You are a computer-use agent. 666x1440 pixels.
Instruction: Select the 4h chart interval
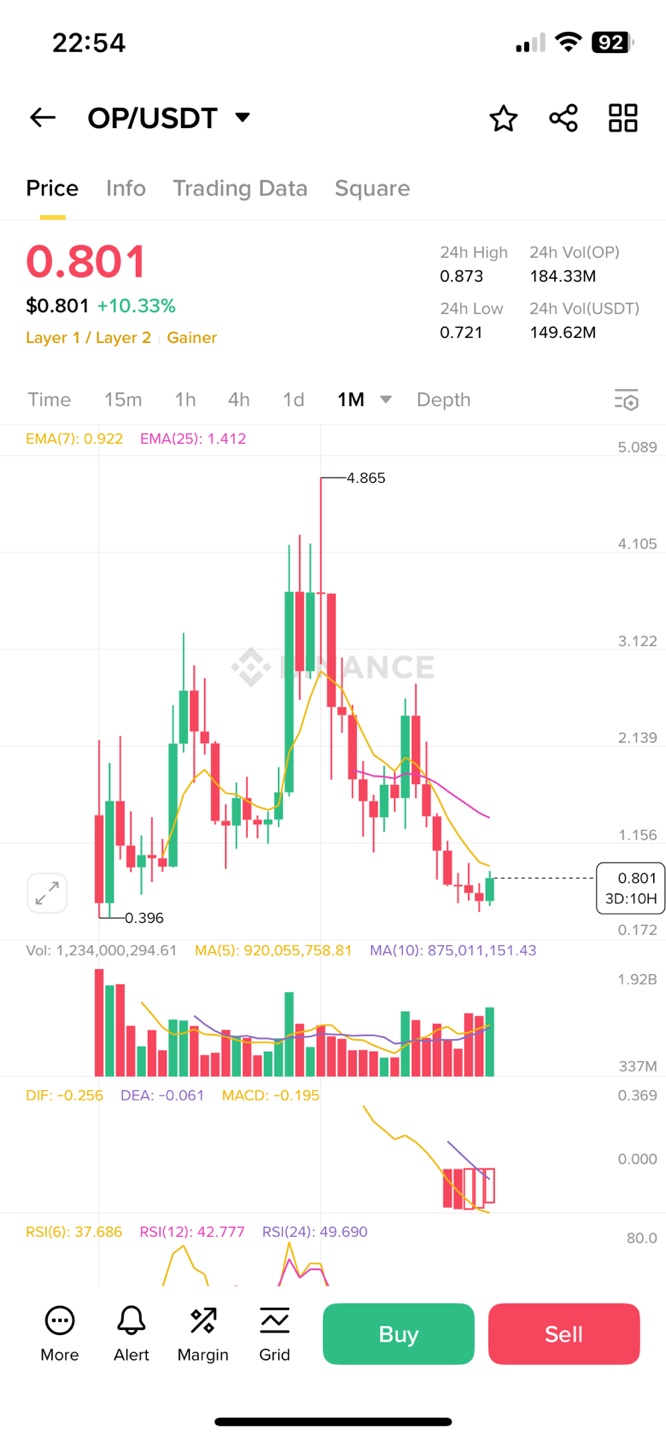[x=238, y=400]
